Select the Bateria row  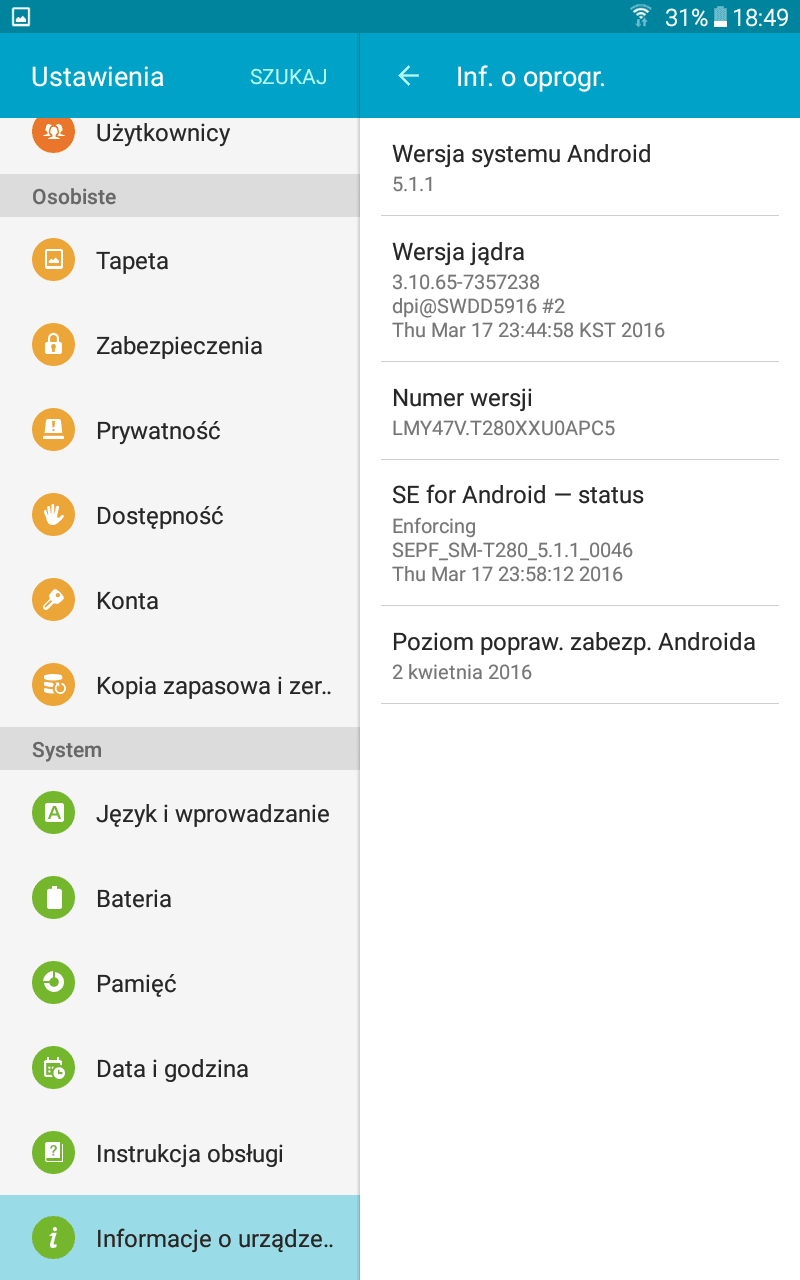tap(179, 899)
